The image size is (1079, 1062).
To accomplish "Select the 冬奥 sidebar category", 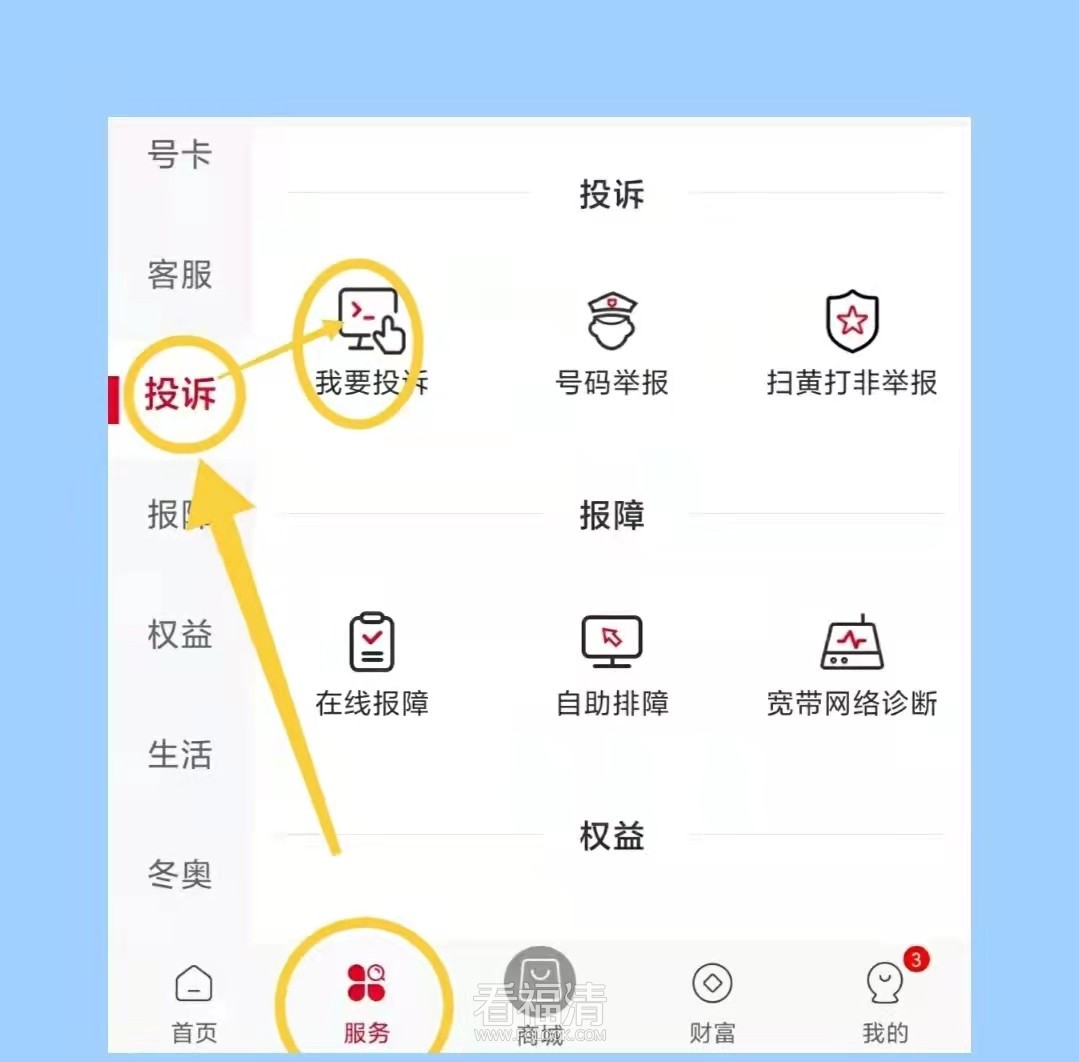I will pos(180,875).
